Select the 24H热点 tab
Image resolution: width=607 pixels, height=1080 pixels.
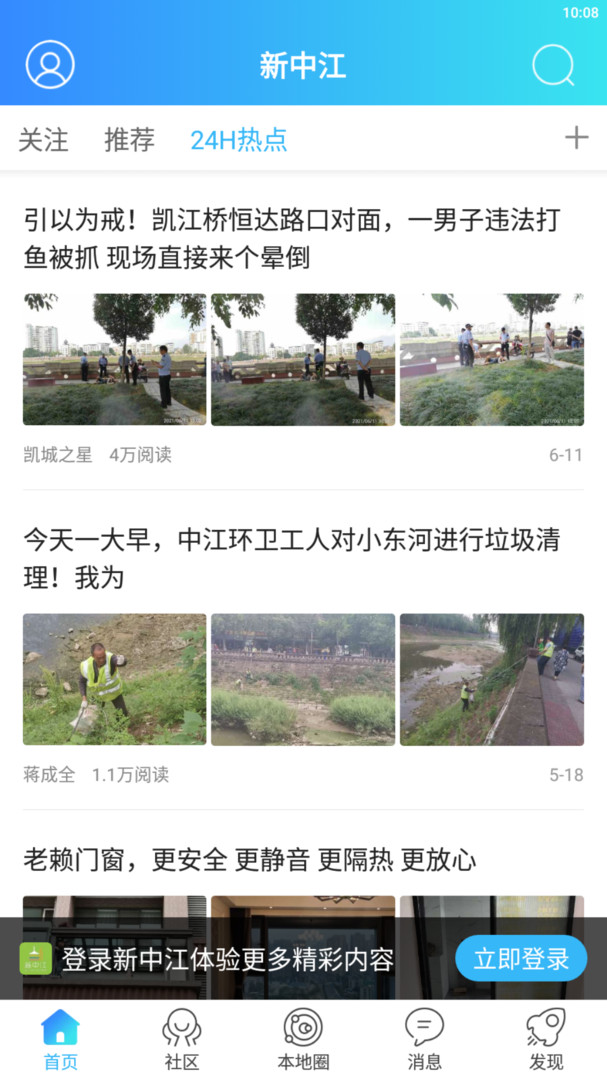pos(239,140)
